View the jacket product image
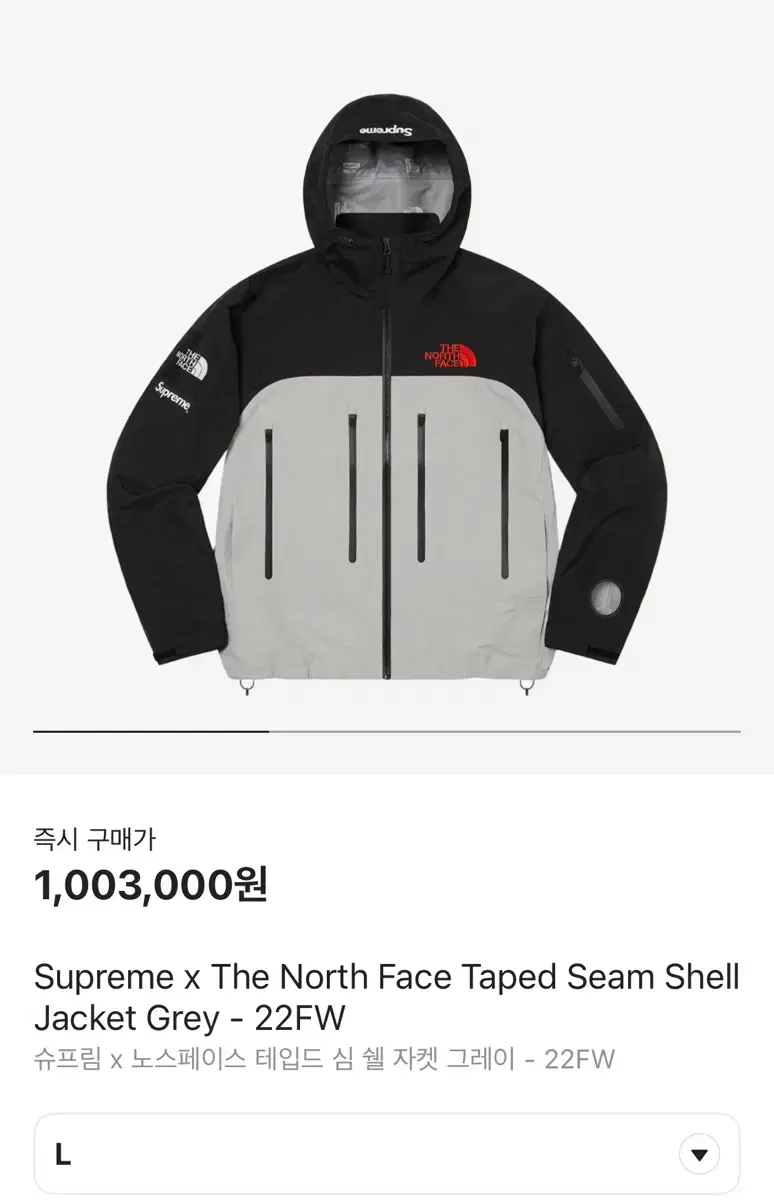The image size is (774, 1200). (386, 395)
